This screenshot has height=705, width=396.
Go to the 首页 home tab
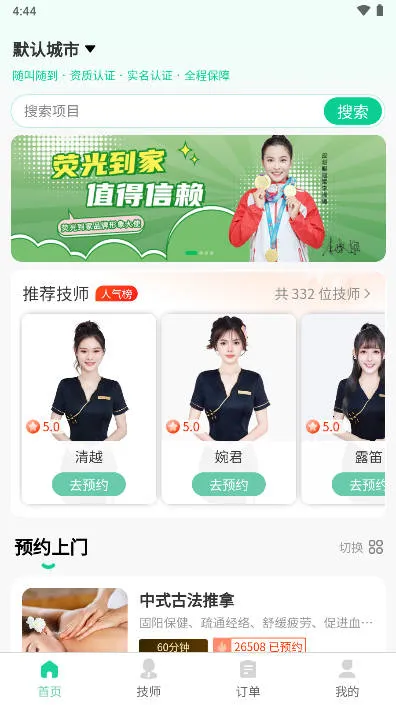pos(49,678)
